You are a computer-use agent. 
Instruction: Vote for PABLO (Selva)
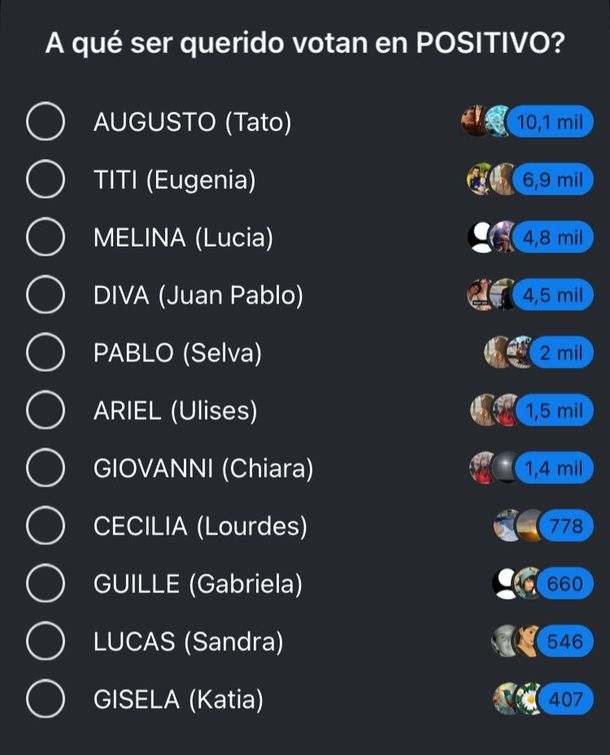pos(45,353)
